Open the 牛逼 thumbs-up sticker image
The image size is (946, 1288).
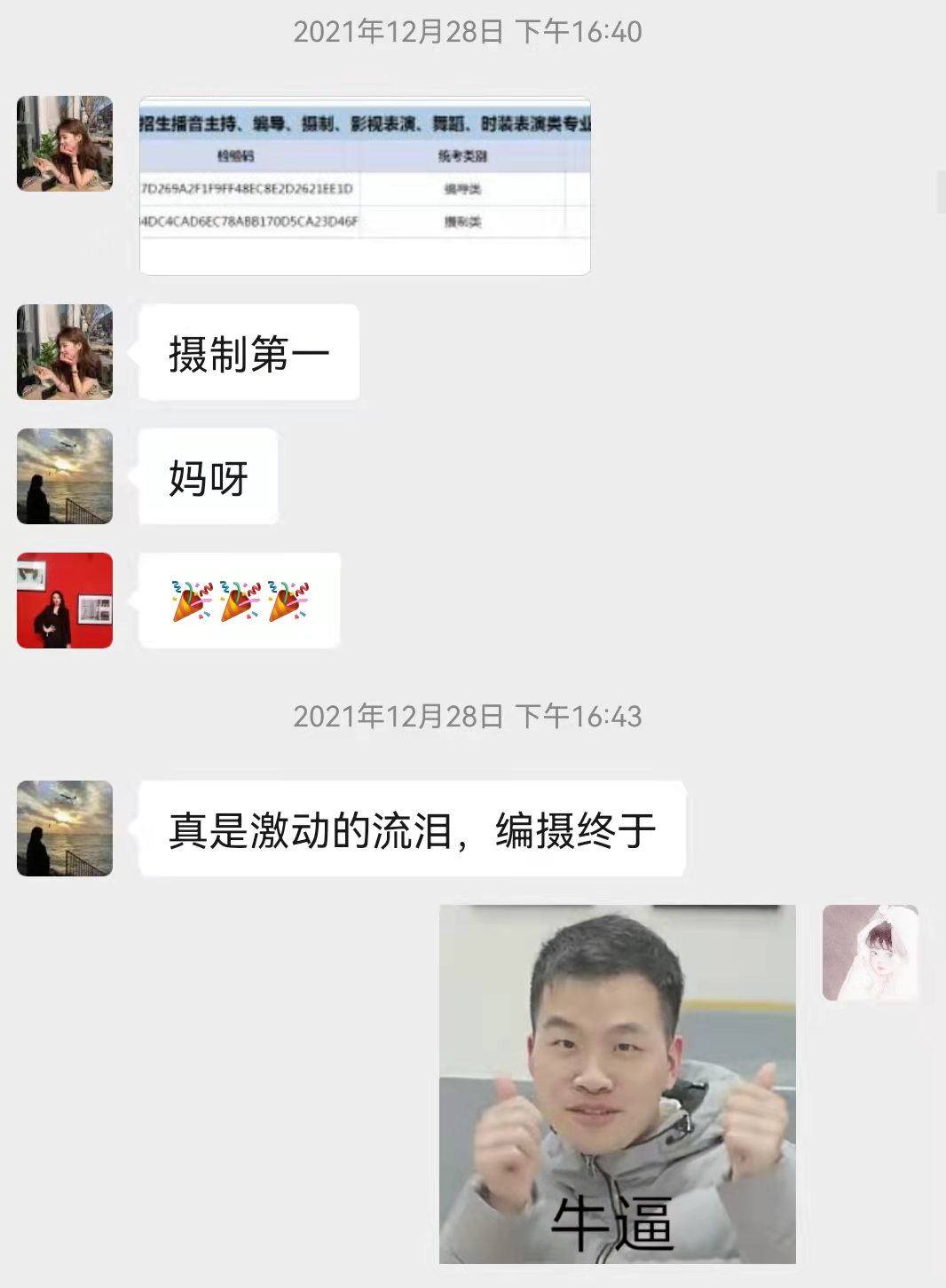(617, 1083)
